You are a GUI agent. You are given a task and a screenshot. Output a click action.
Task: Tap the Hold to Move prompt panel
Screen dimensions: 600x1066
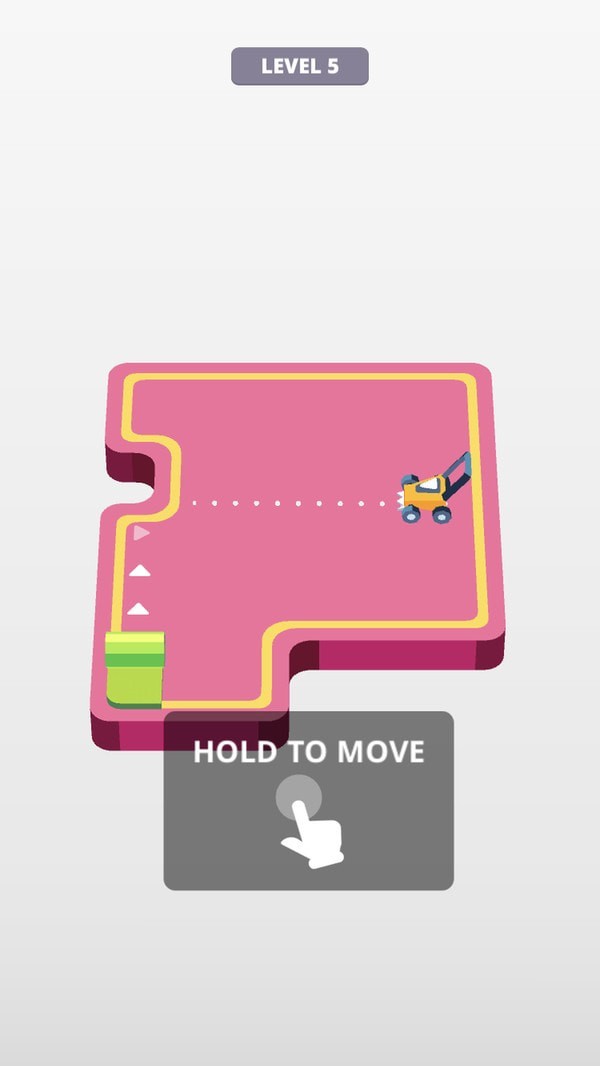pos(308,800)
